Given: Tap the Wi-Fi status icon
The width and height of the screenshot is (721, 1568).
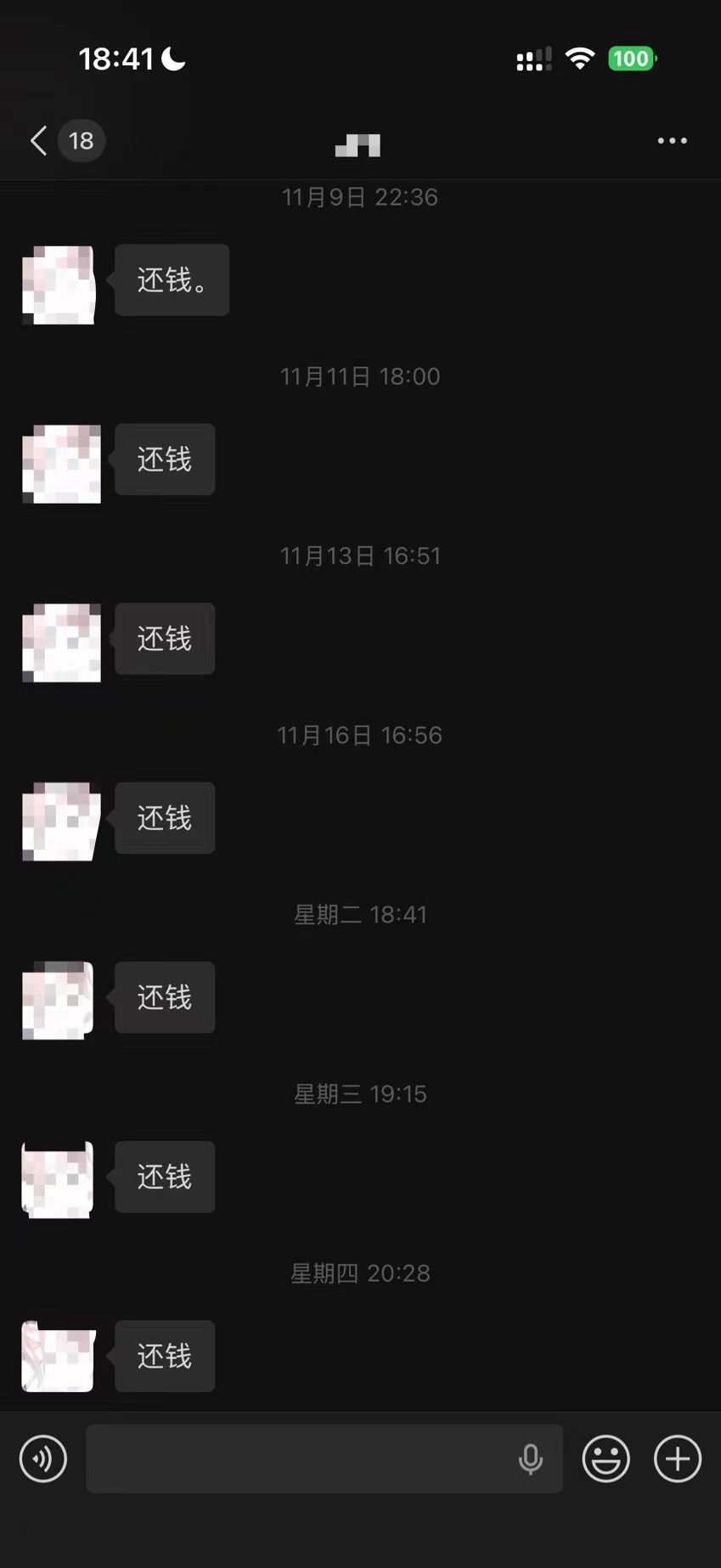Looking at the screenshot, I should [x=578, y=59].
